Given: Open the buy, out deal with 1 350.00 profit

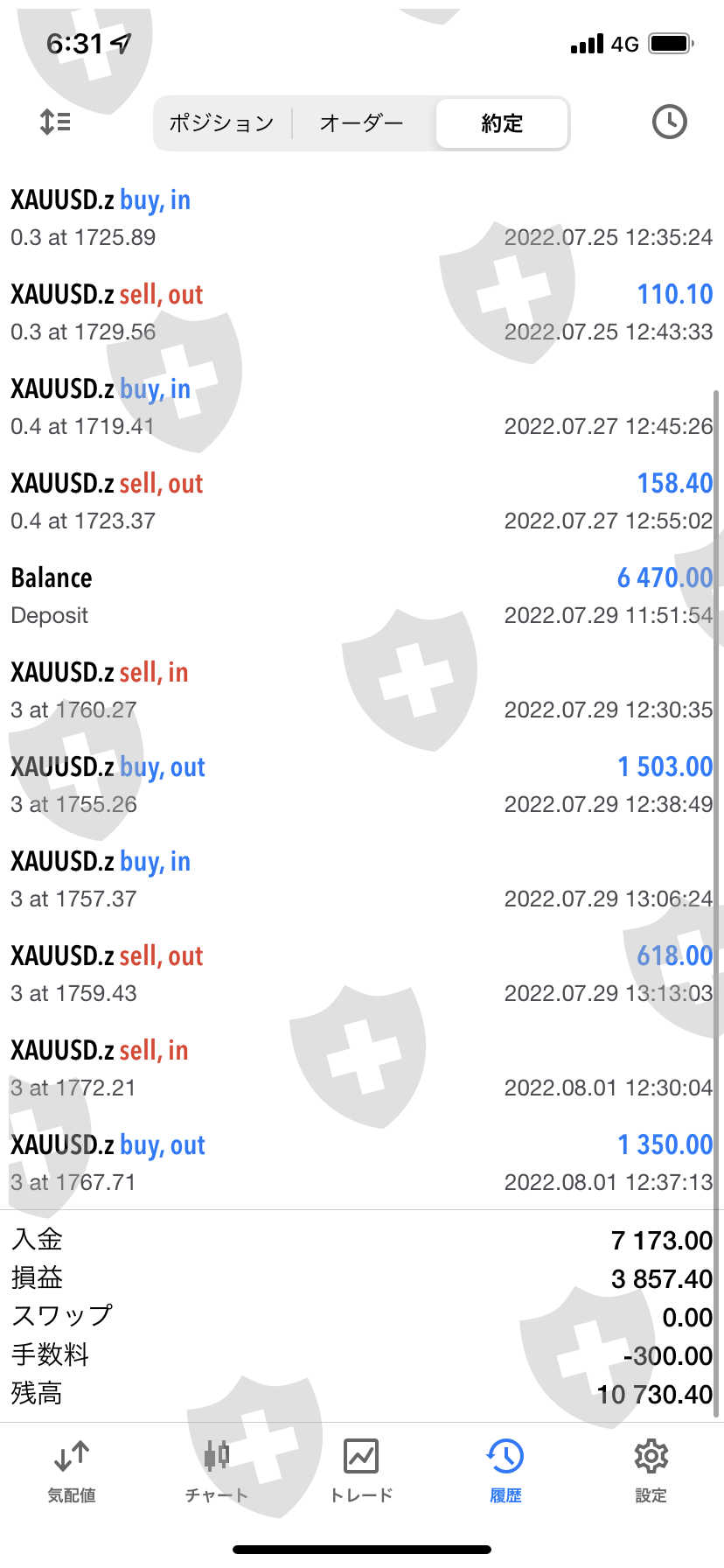Looking at the screenshot, I should 361,1163.
